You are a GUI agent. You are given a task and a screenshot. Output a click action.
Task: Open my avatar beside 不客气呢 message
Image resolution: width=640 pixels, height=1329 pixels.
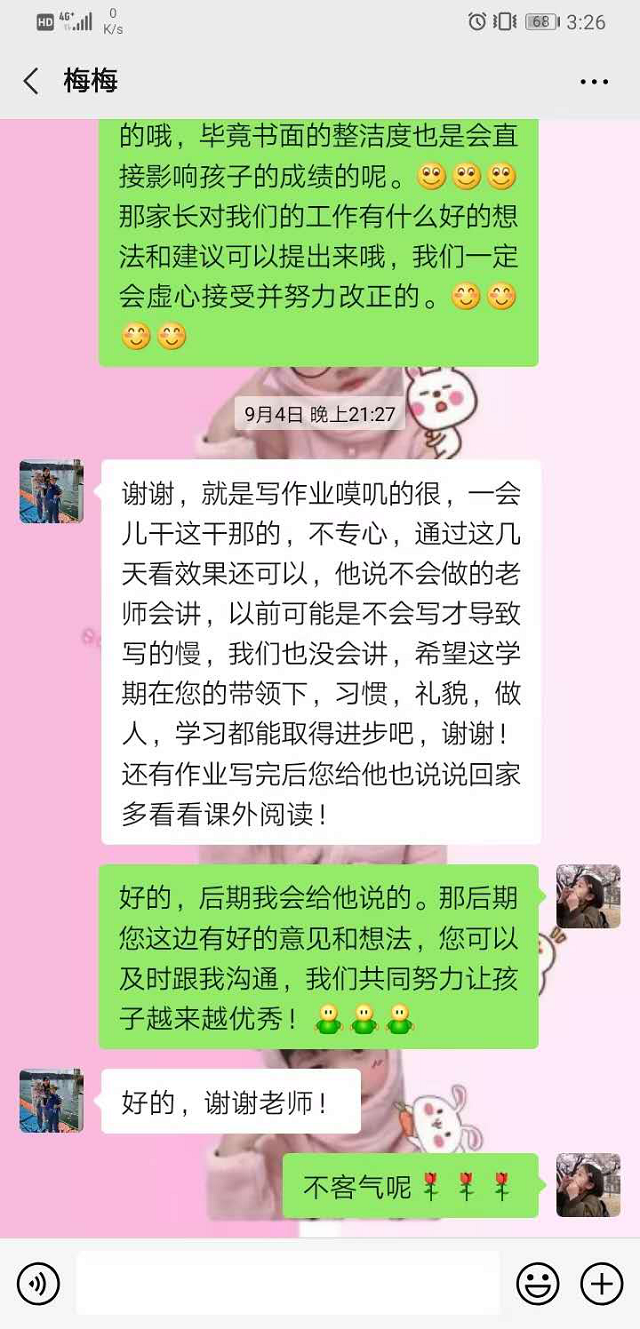point(588,1185)
